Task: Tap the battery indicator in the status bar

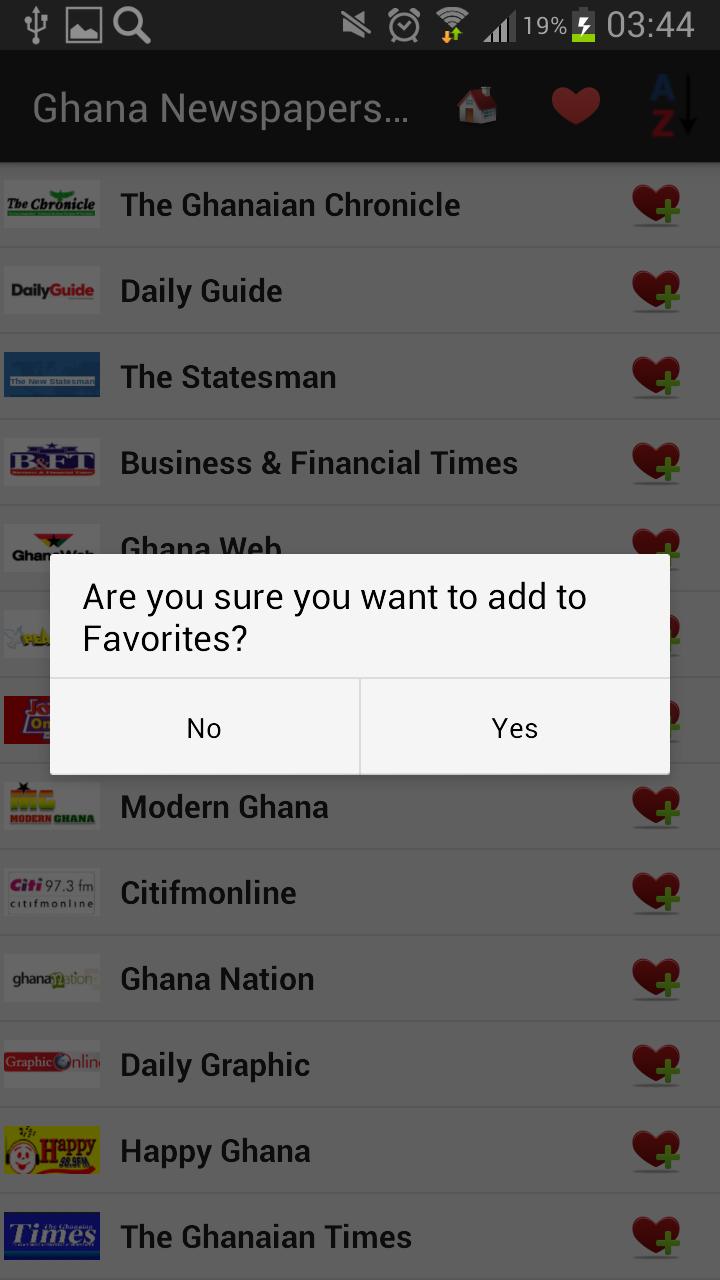Action: (584, 25)
